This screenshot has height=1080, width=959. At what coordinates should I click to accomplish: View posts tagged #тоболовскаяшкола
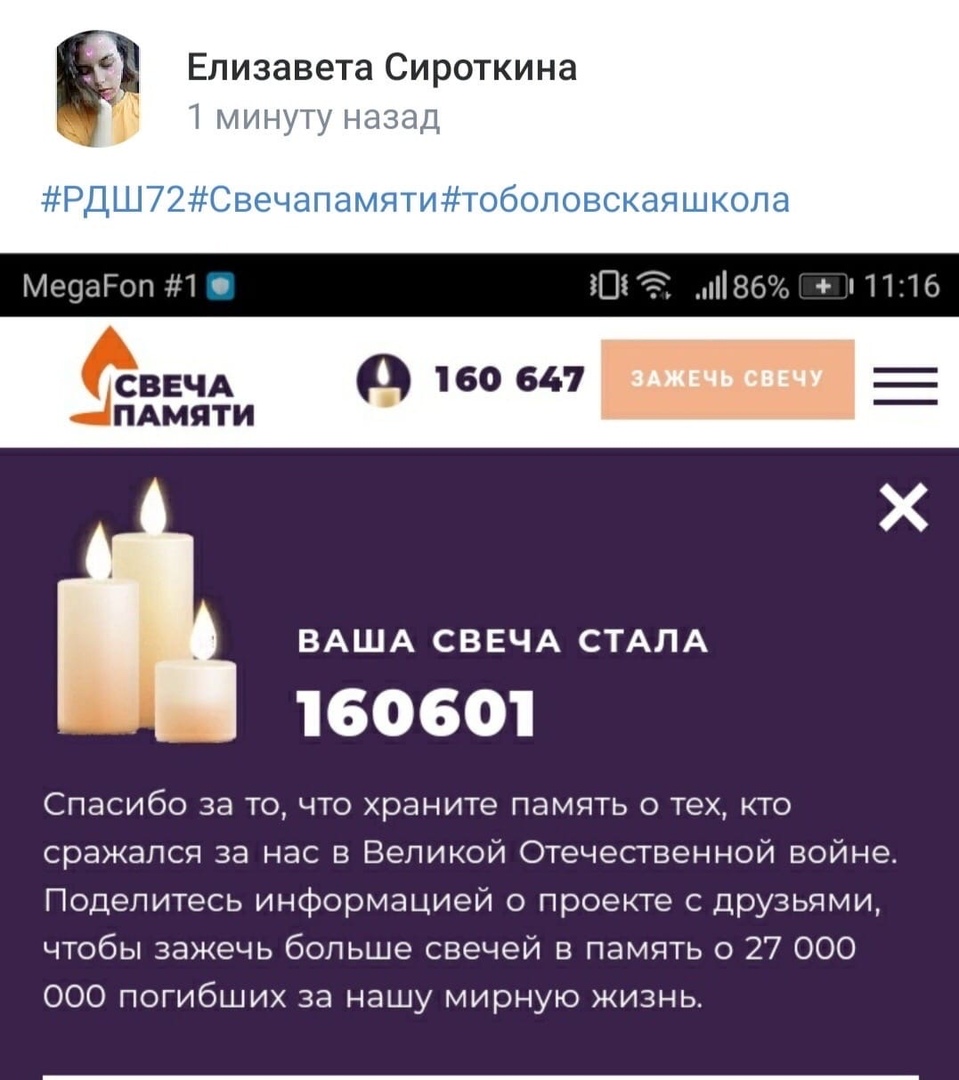(614, 200)
